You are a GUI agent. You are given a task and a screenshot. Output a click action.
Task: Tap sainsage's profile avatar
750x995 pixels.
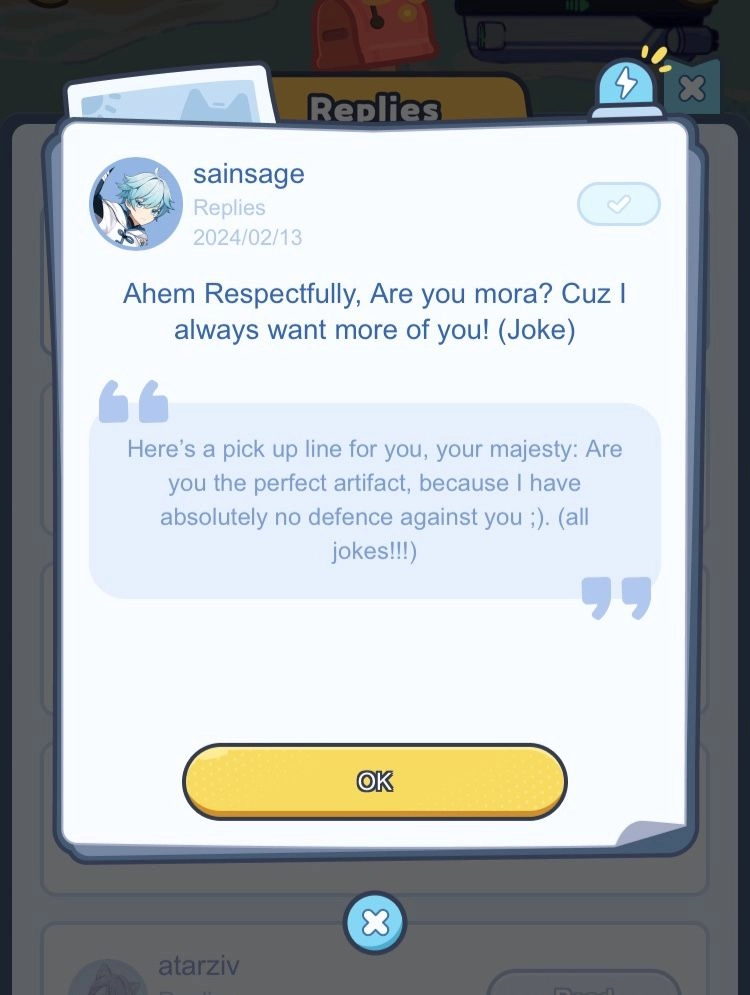136,204
